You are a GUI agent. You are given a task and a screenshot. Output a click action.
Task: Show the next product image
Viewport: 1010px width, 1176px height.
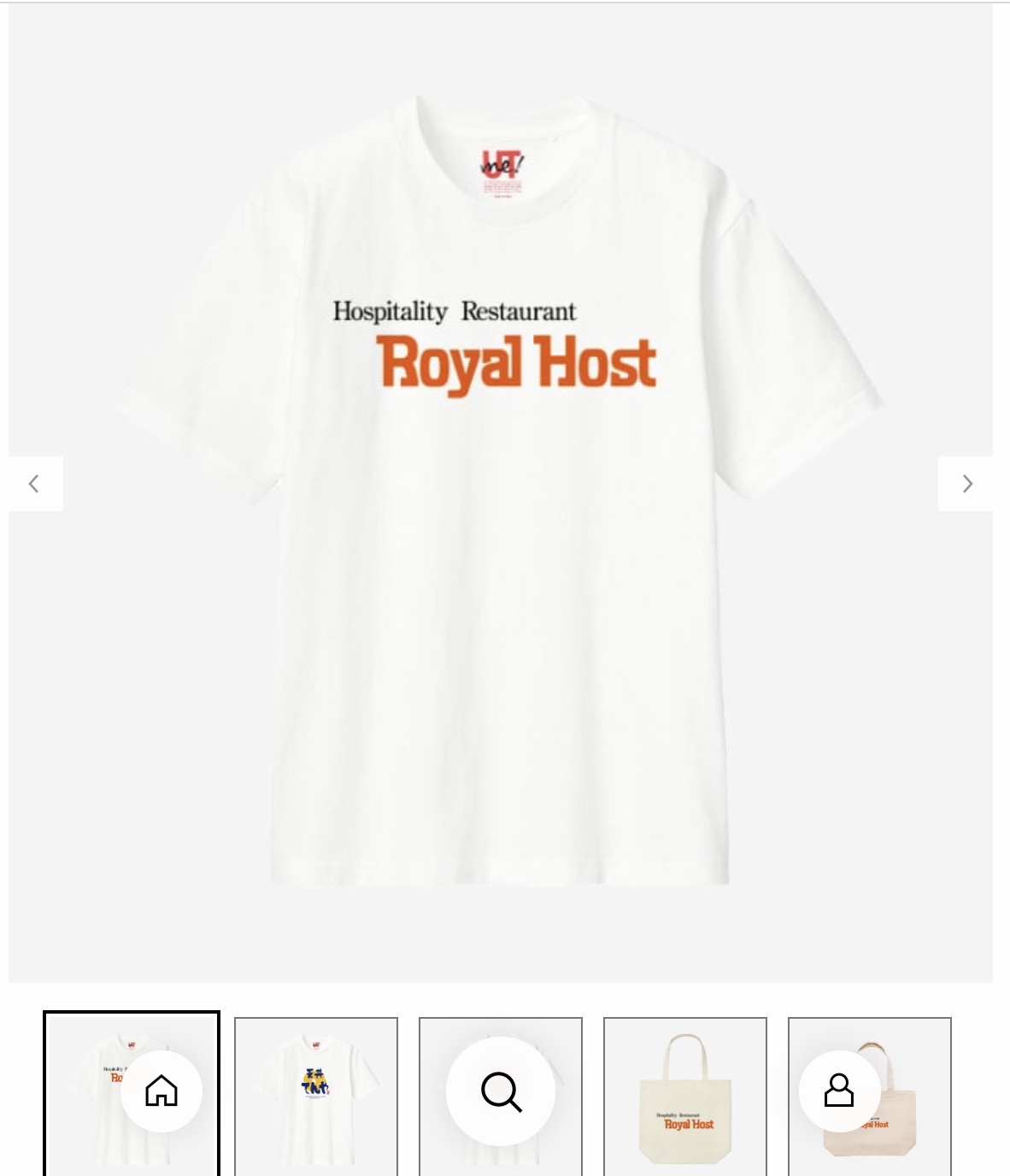click(x=966, y=484)
